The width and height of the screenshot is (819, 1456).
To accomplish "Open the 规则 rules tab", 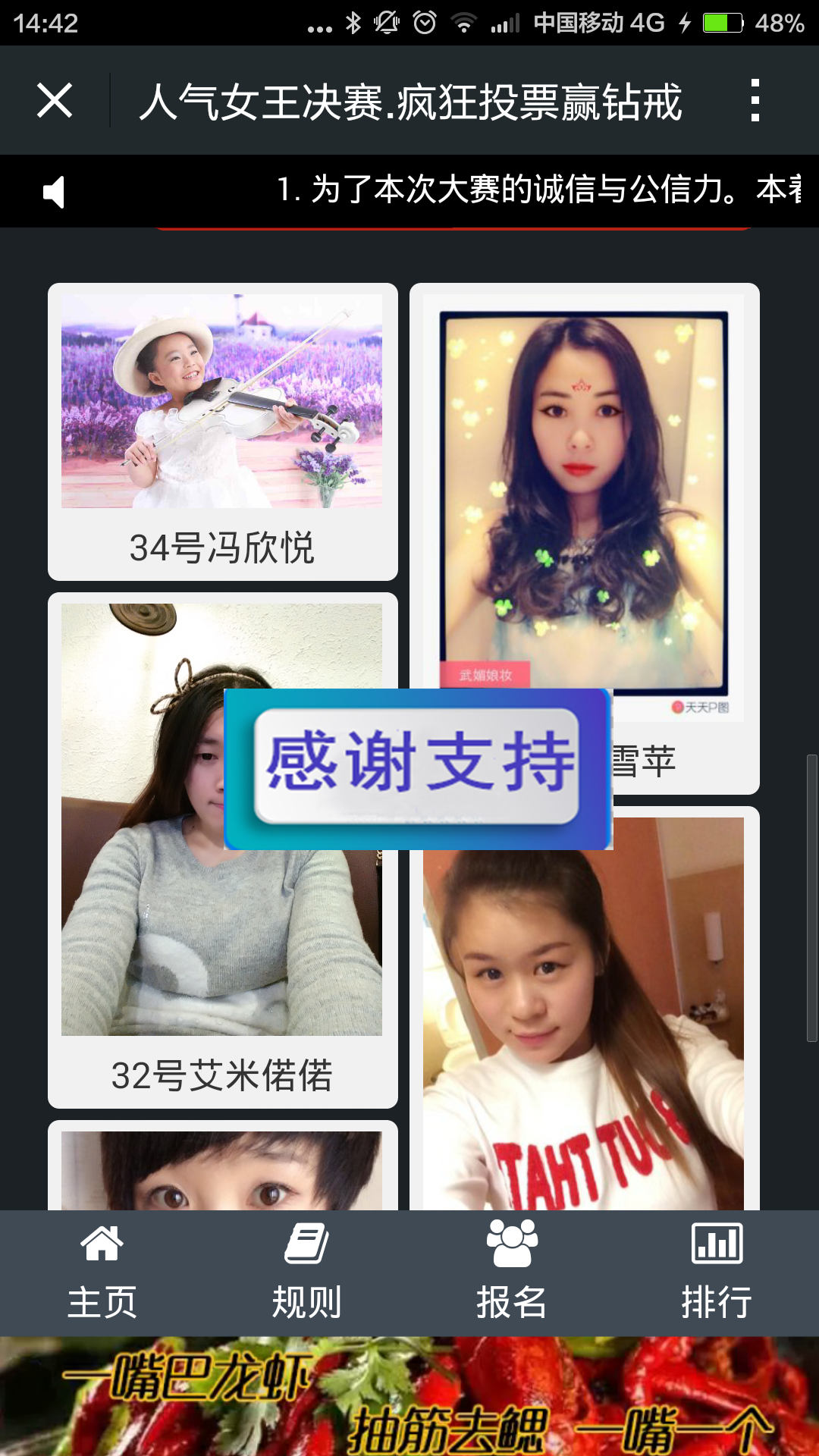I will (x=307, y=1272).
